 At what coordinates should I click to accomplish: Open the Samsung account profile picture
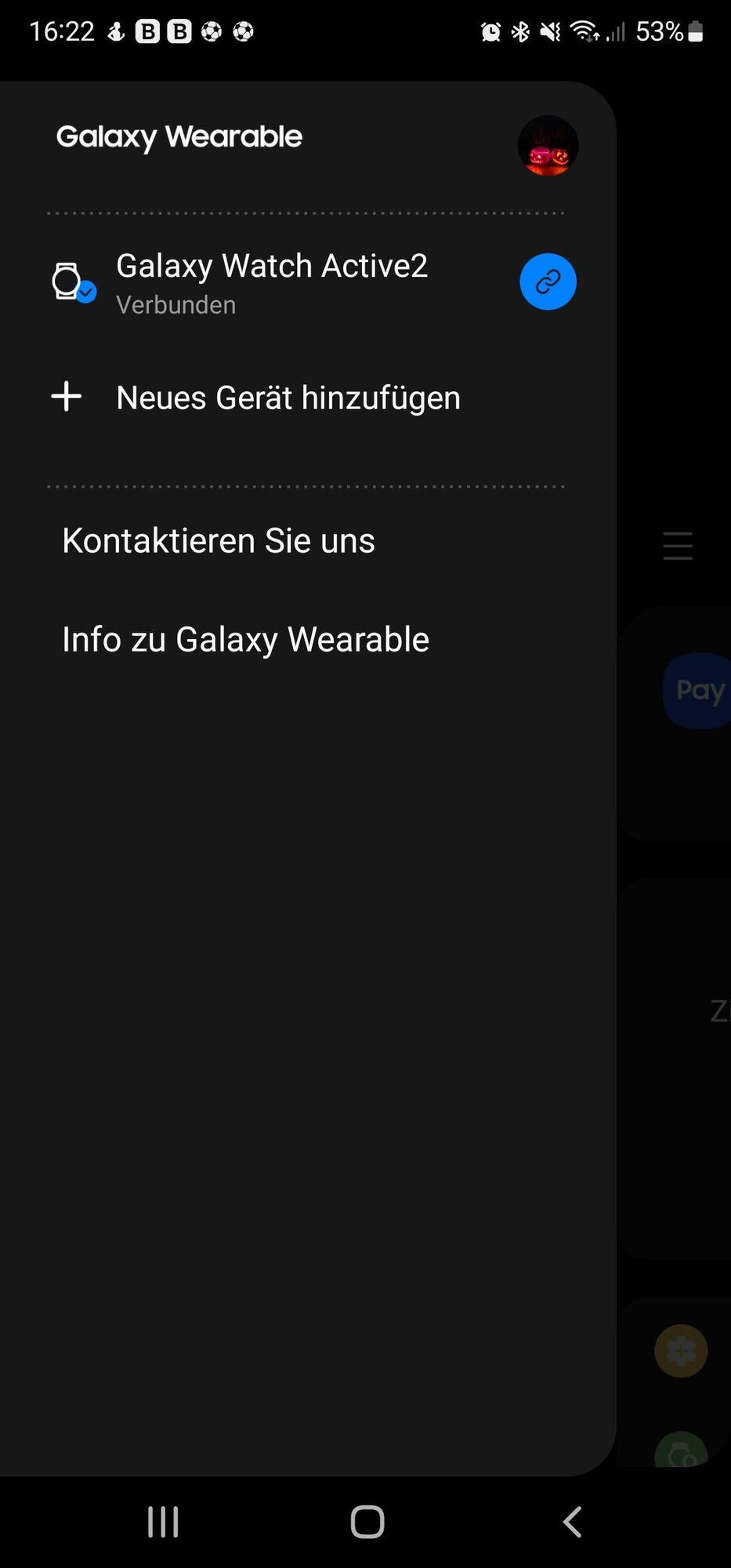point(548,146)
